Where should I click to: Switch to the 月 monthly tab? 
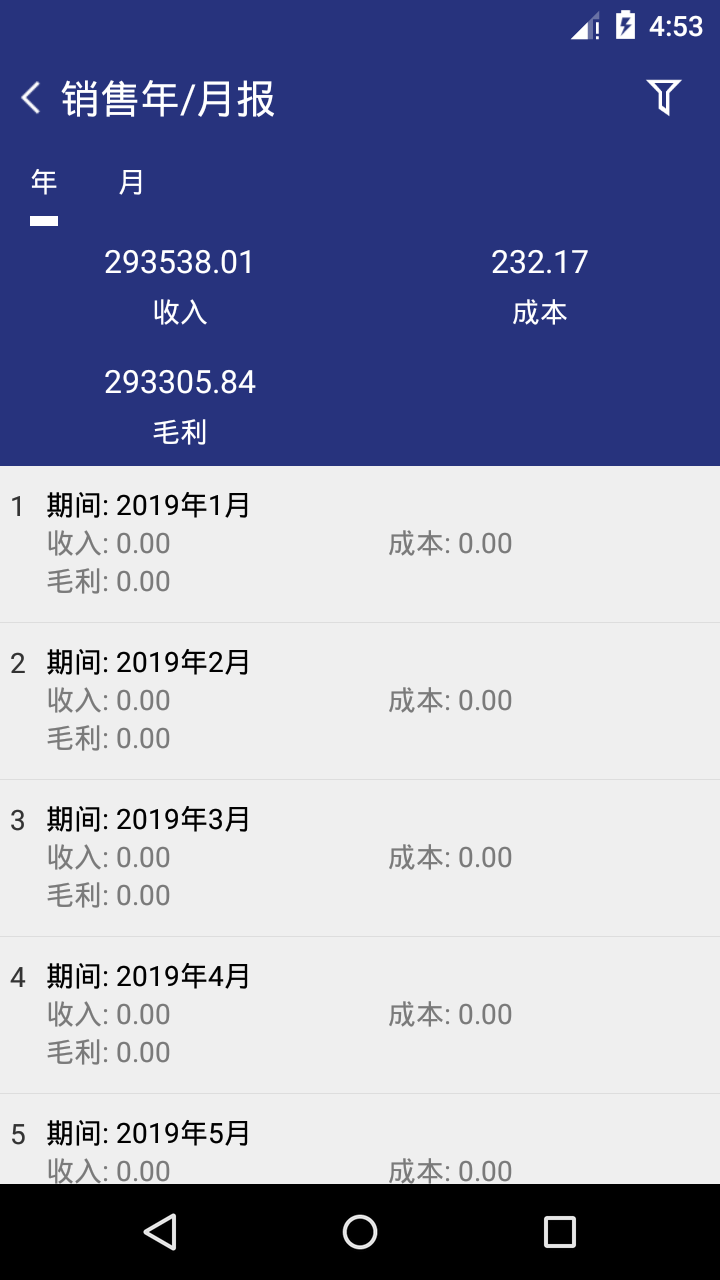(131, 182)
